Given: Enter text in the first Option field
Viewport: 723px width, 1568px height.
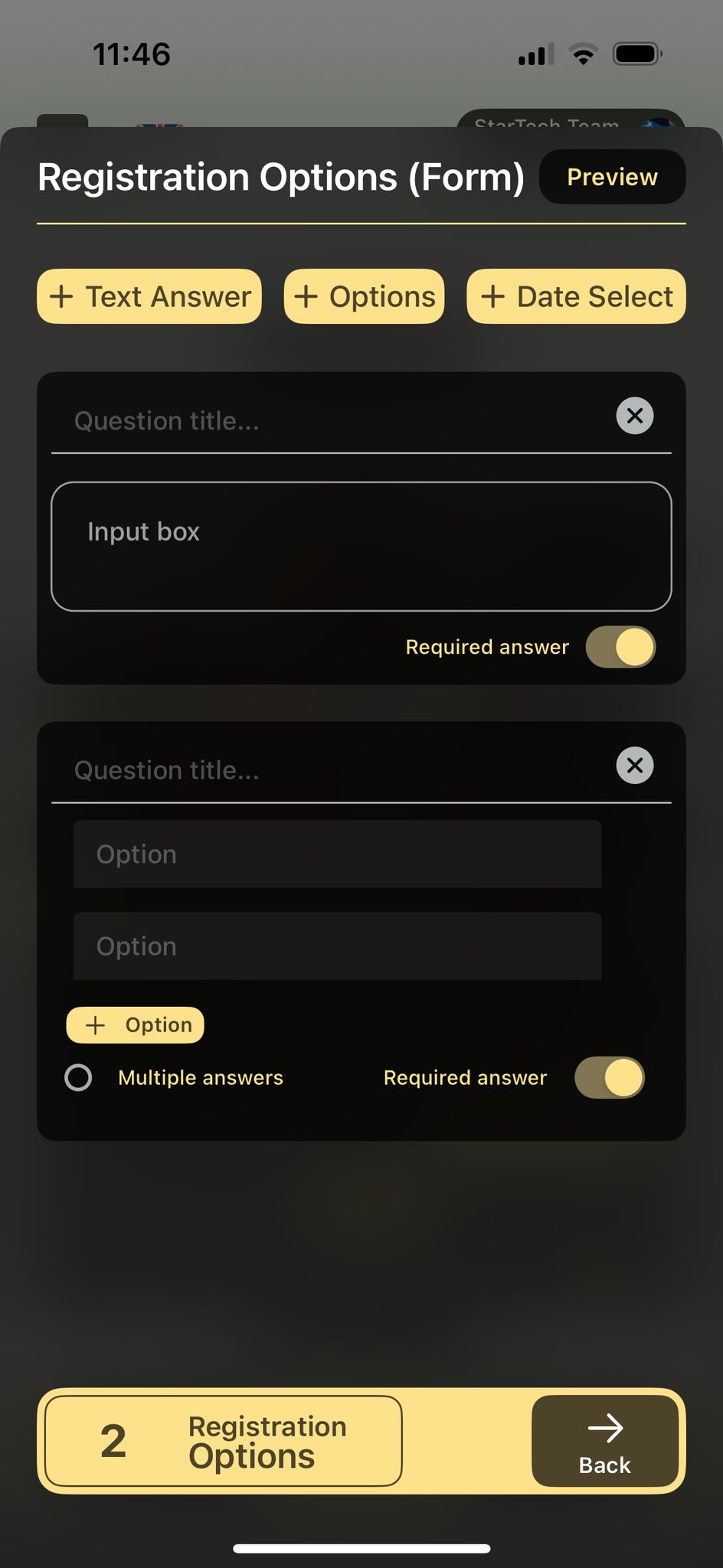Looking at the screenshot, I should pos(337,854).
